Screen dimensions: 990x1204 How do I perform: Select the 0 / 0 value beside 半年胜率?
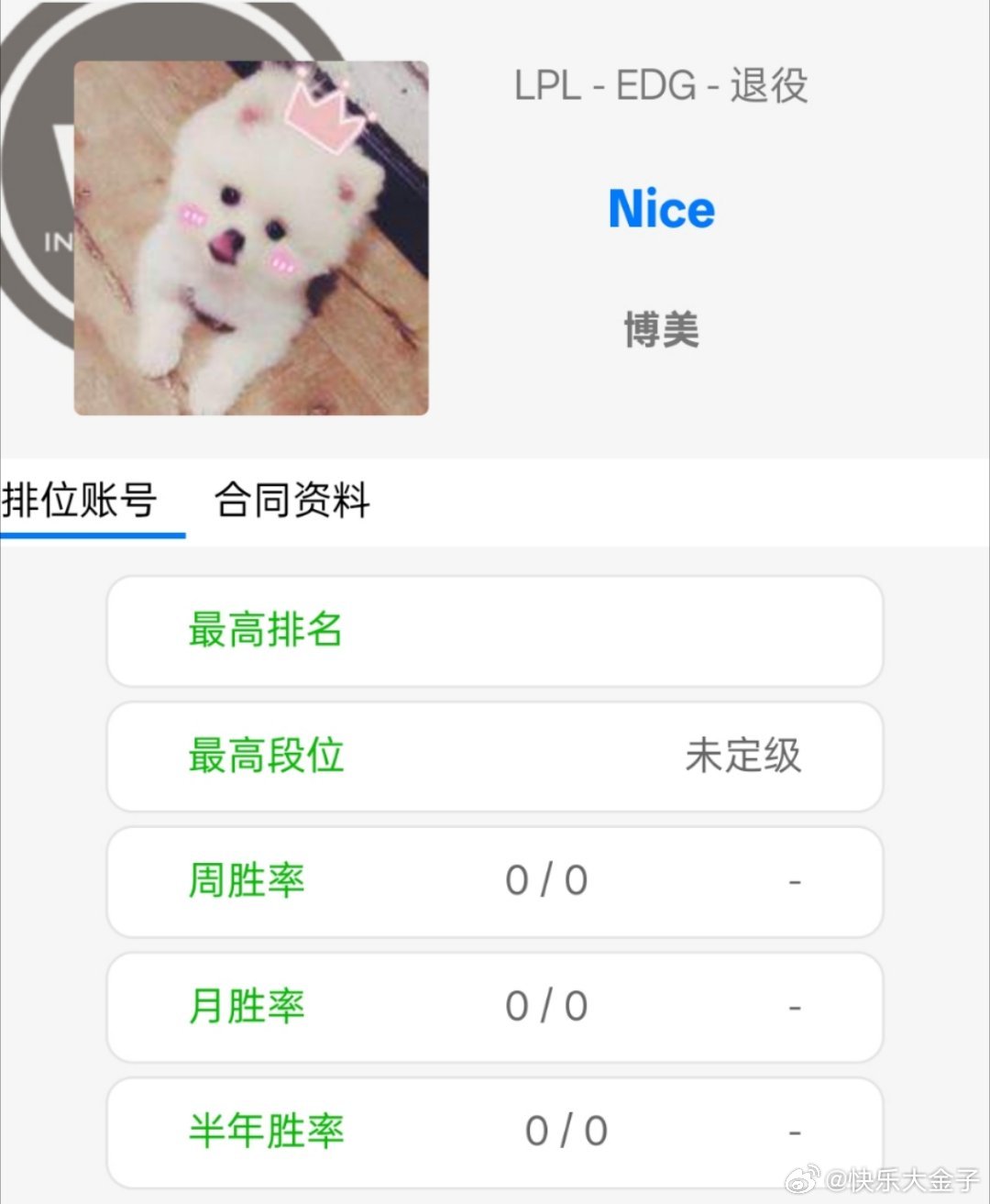point(566,1131)
